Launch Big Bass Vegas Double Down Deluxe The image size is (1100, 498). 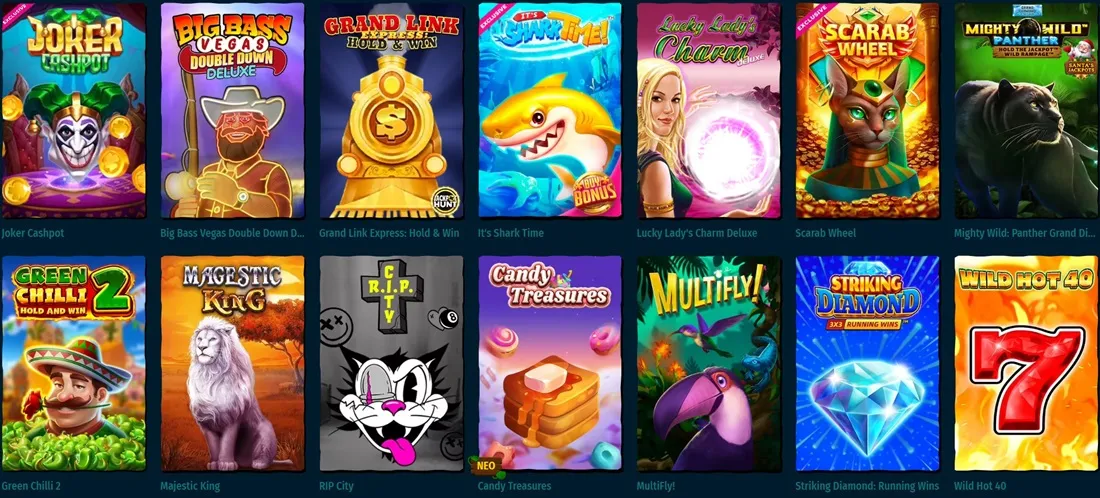[x=232, y=110]
